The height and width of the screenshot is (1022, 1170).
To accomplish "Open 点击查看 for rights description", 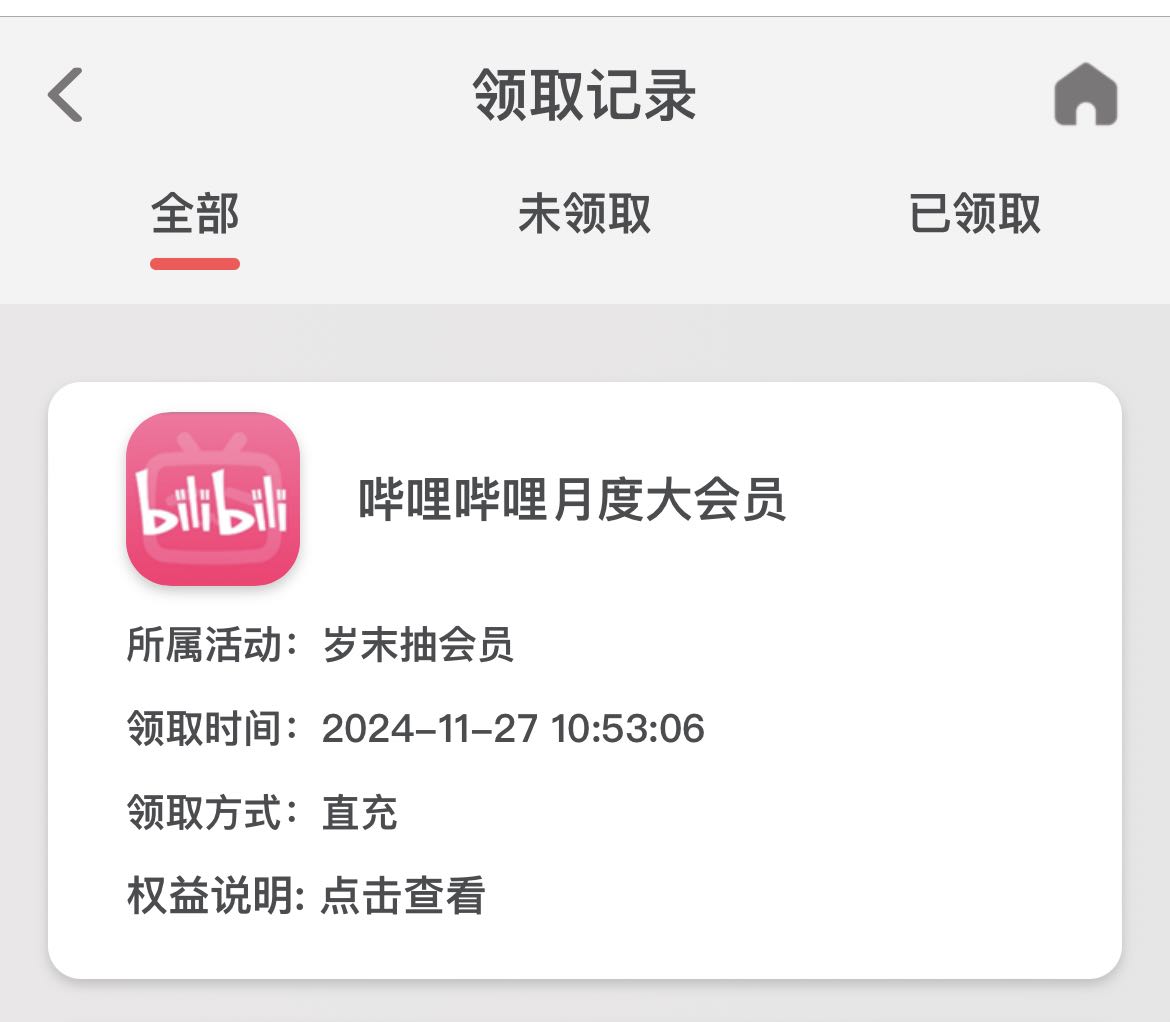I will [x=403, y=895].
